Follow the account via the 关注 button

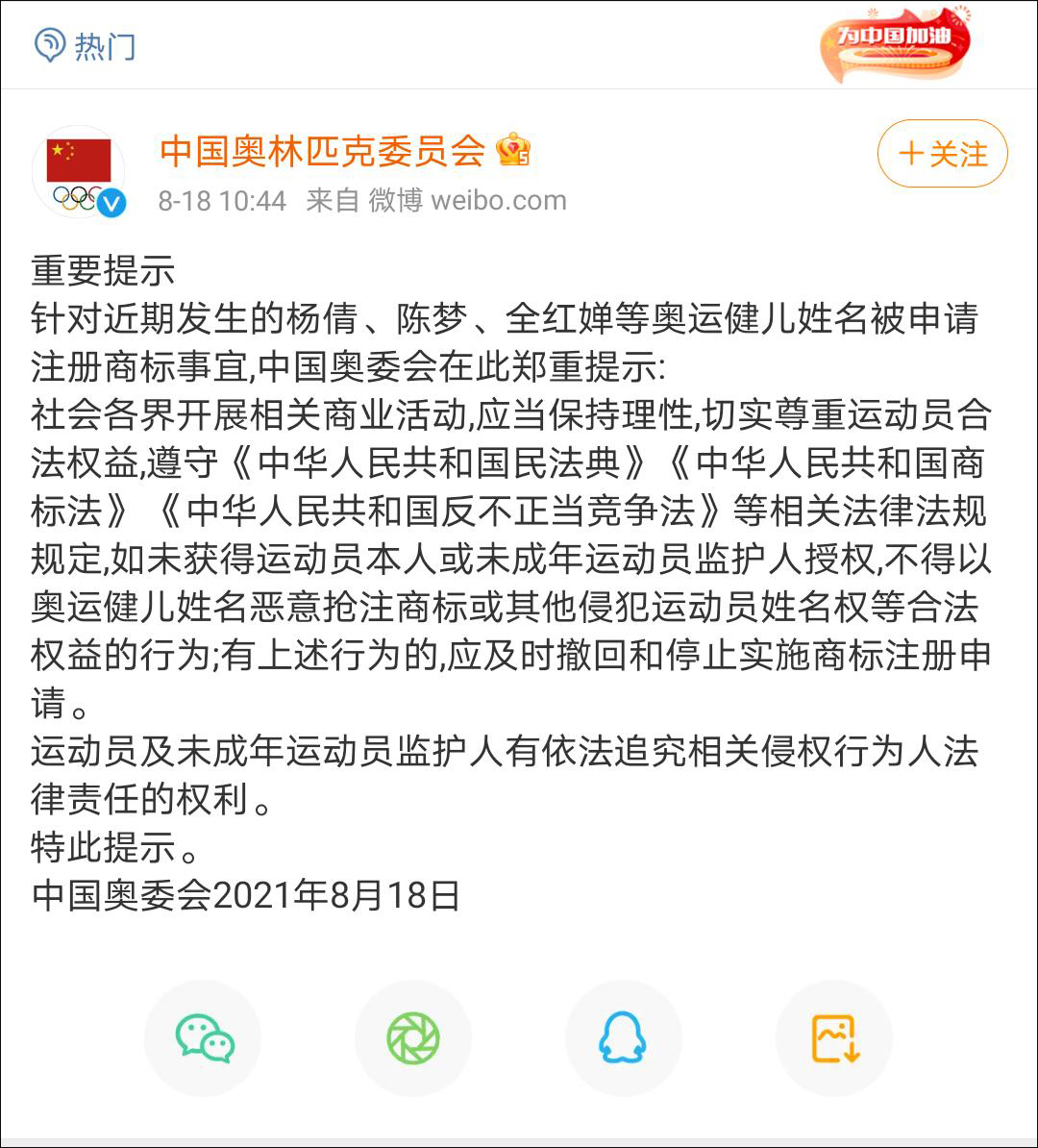point(942,152)
